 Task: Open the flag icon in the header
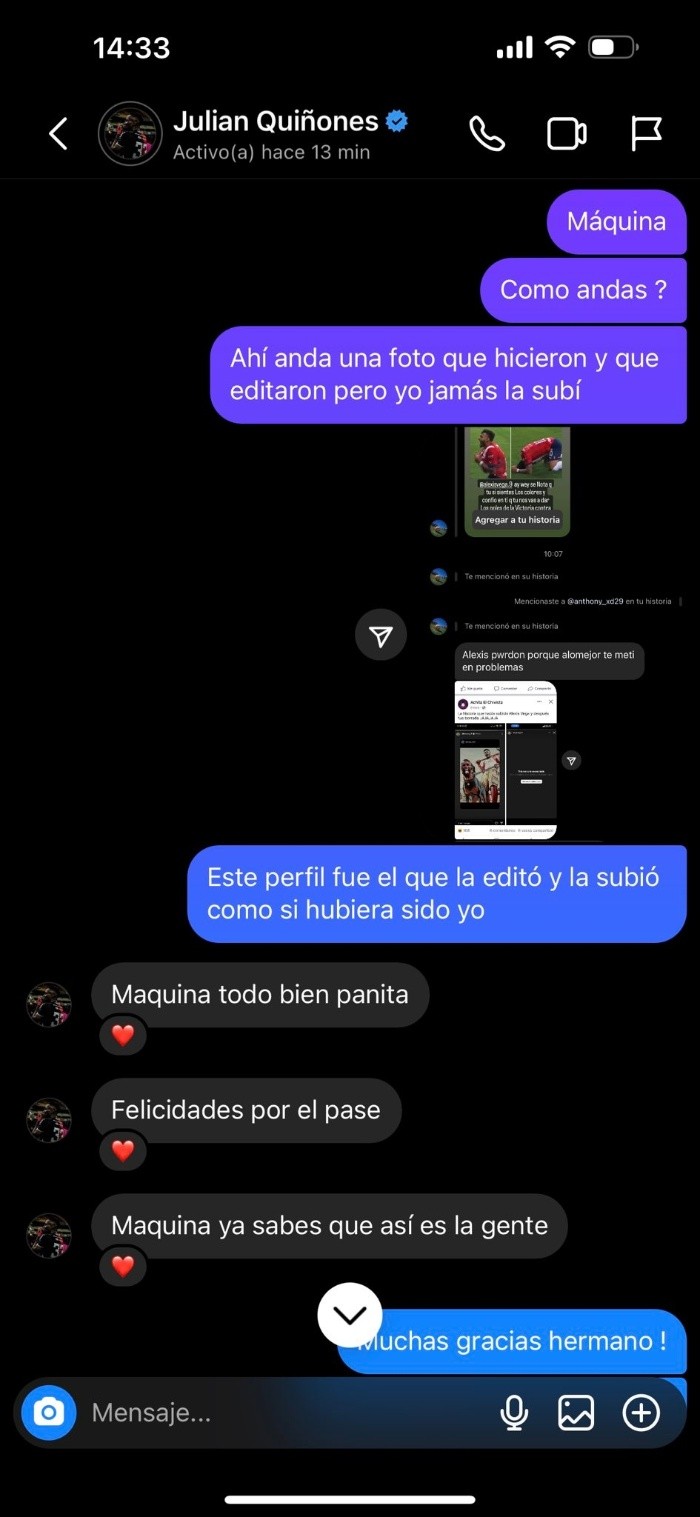pyautogui.click(x=646, y=134)
